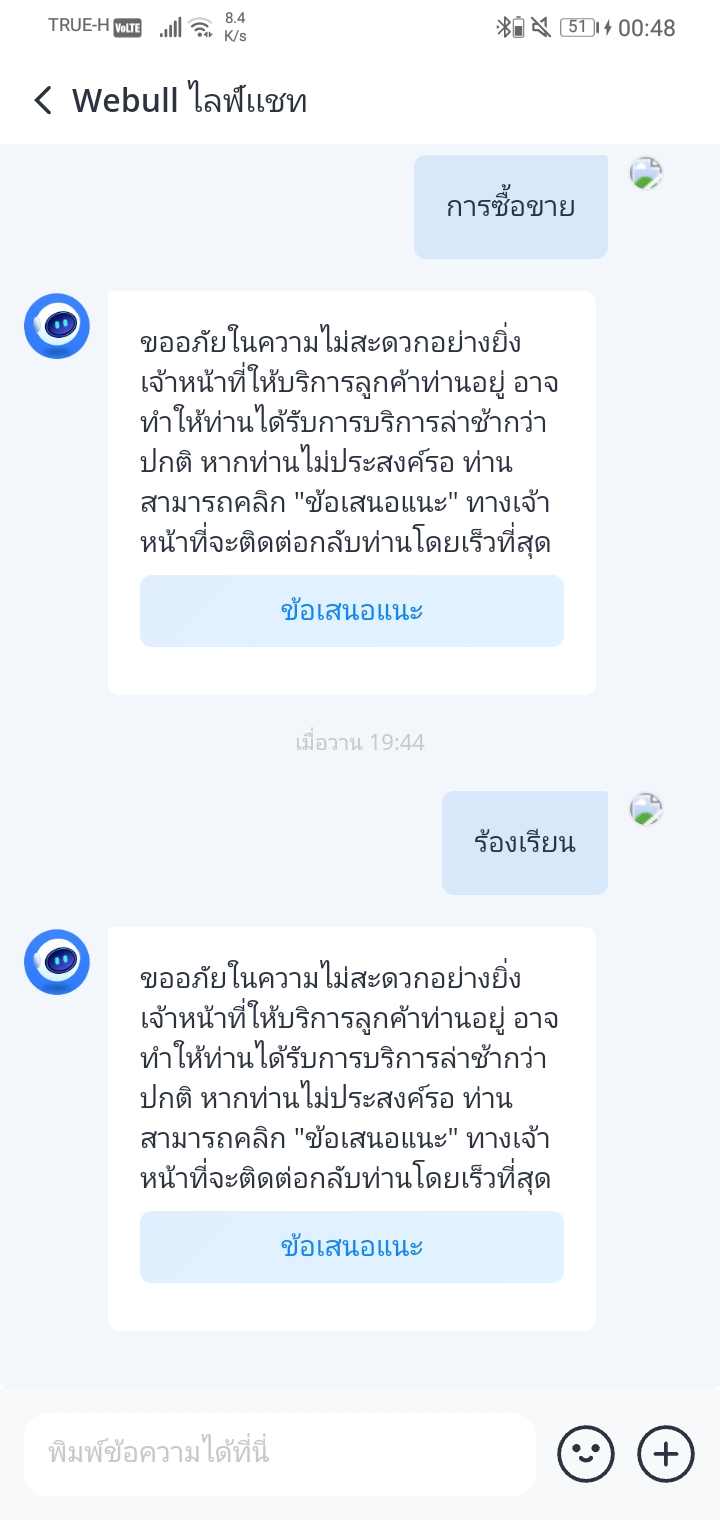Viewport: 720px width, 1520px height.
Task: Tap ข้อเสนอแนะ button under the การซื้อขาย reply
Action: tap(352, 611)
